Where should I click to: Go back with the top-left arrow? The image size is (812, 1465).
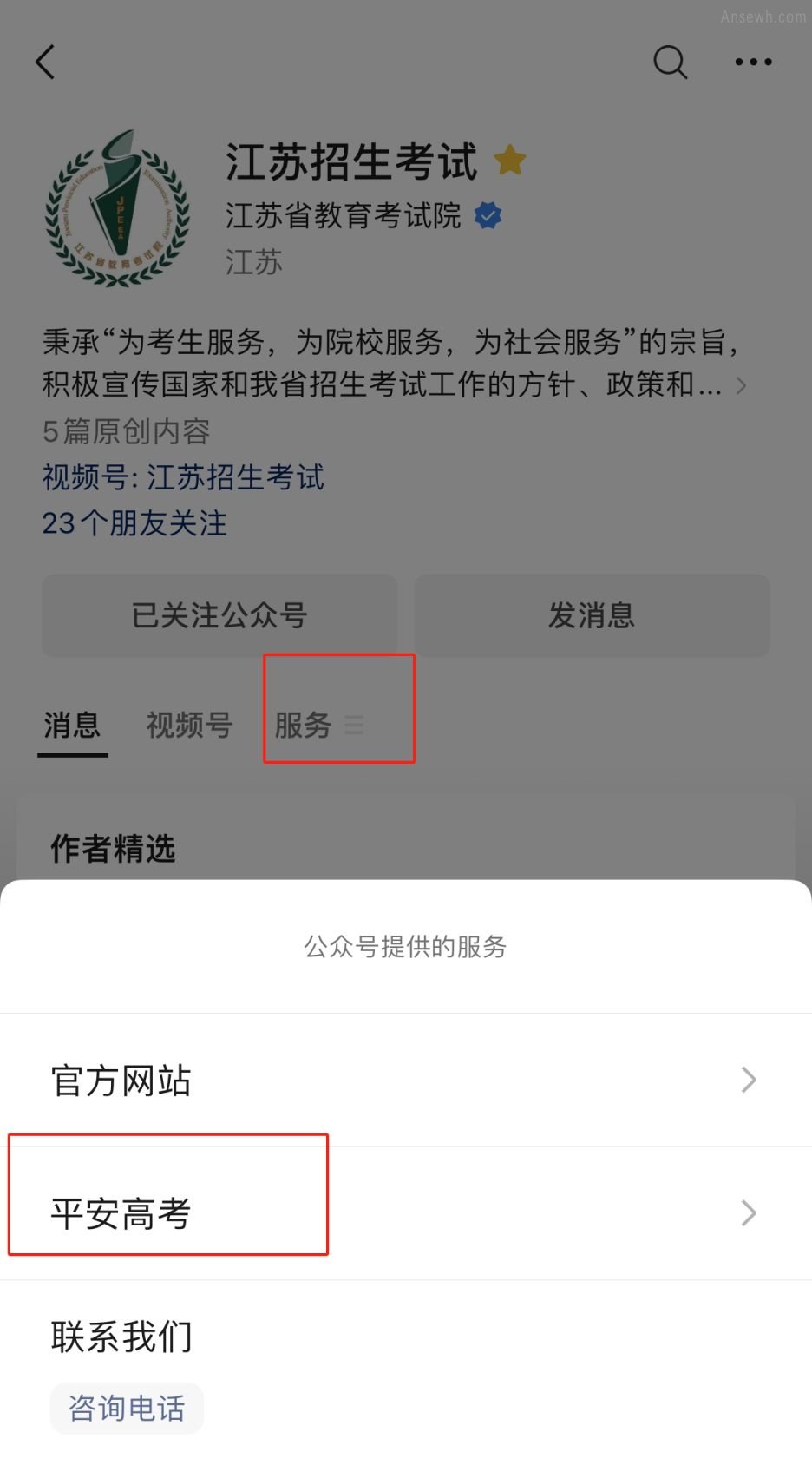45,62
